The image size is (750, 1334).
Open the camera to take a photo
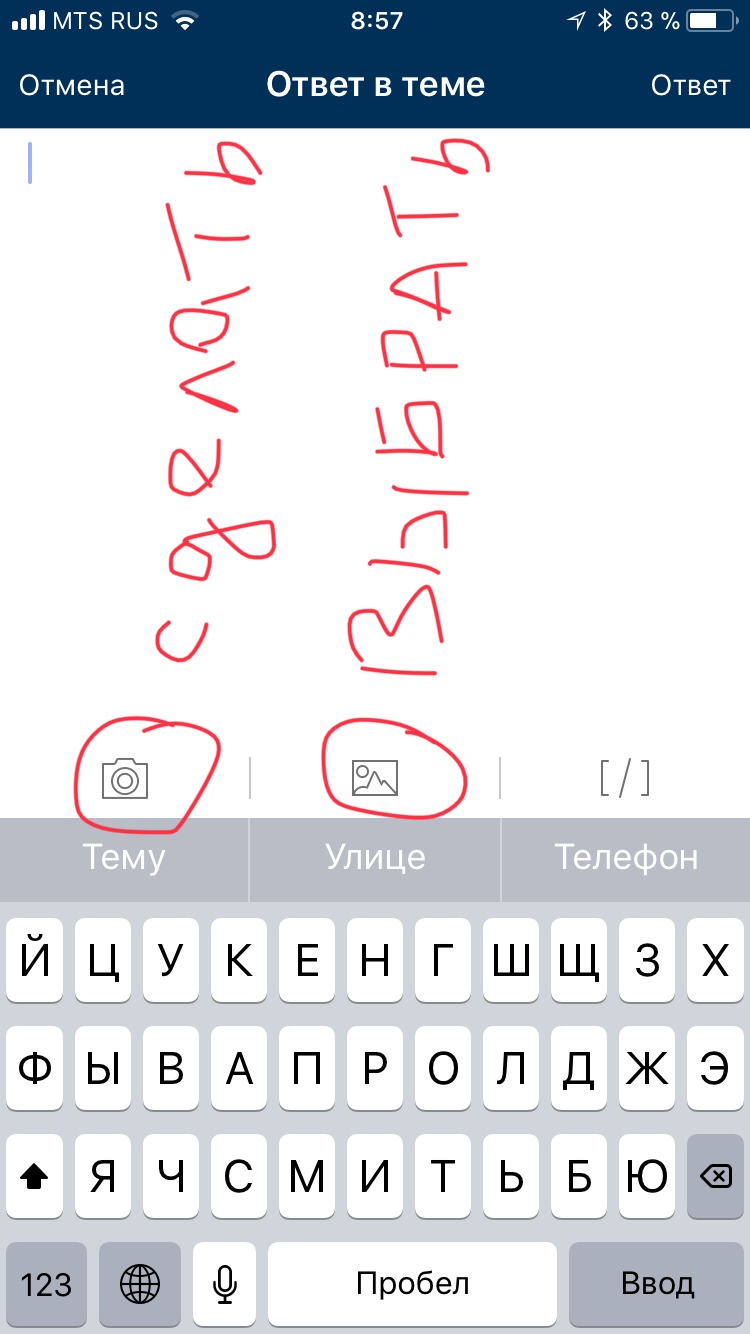pos(125,778)
